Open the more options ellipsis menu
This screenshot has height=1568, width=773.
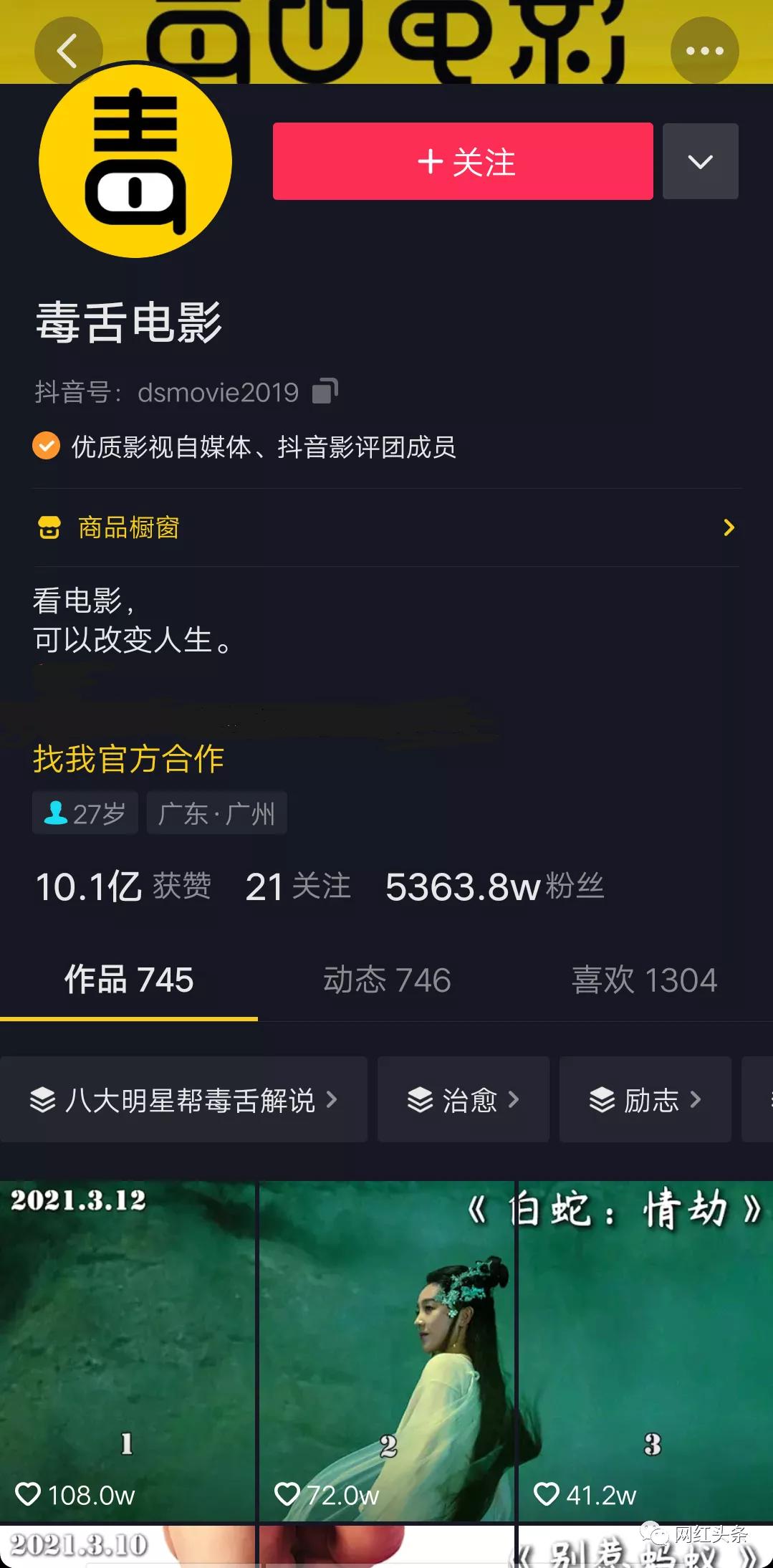pos(704,50)
